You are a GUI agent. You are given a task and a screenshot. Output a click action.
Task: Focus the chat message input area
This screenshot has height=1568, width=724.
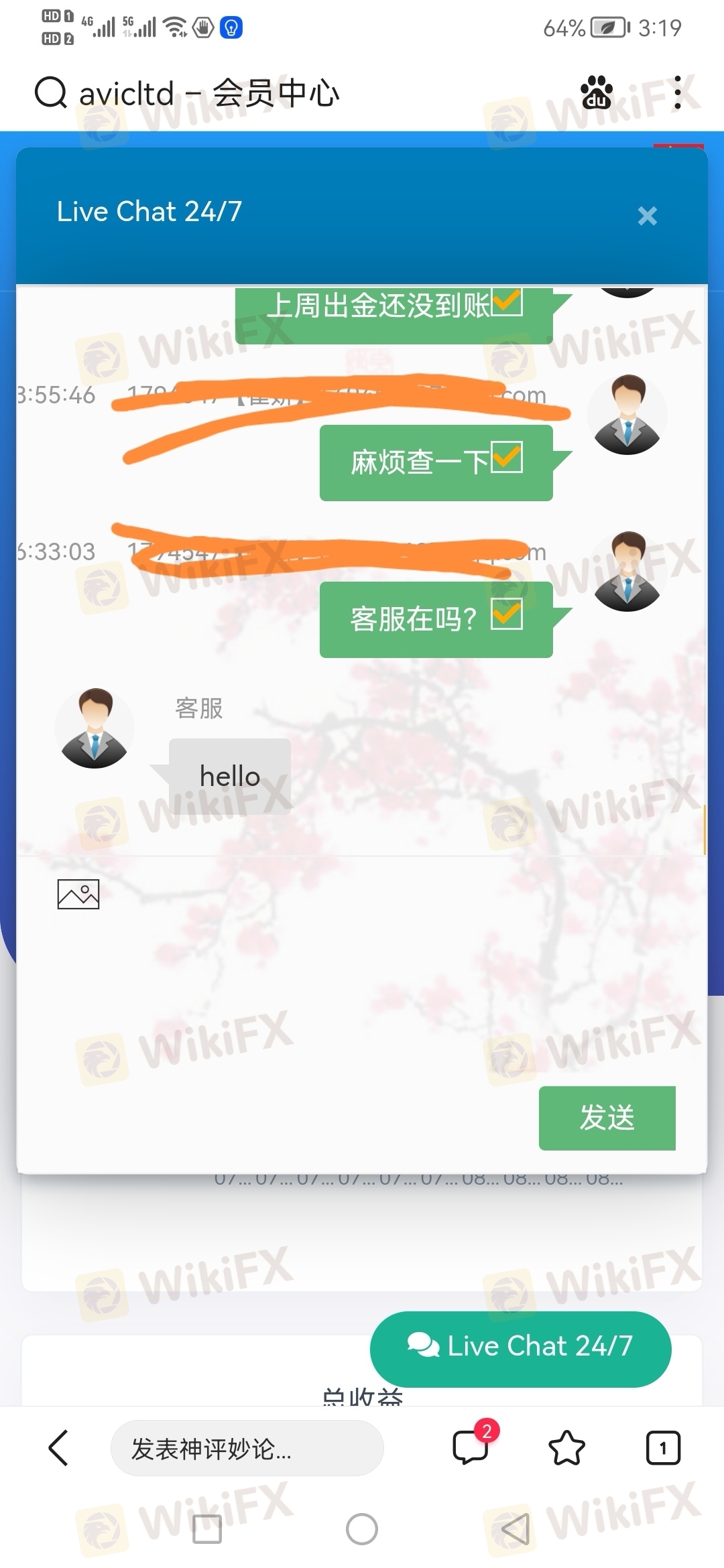(362, 992)
